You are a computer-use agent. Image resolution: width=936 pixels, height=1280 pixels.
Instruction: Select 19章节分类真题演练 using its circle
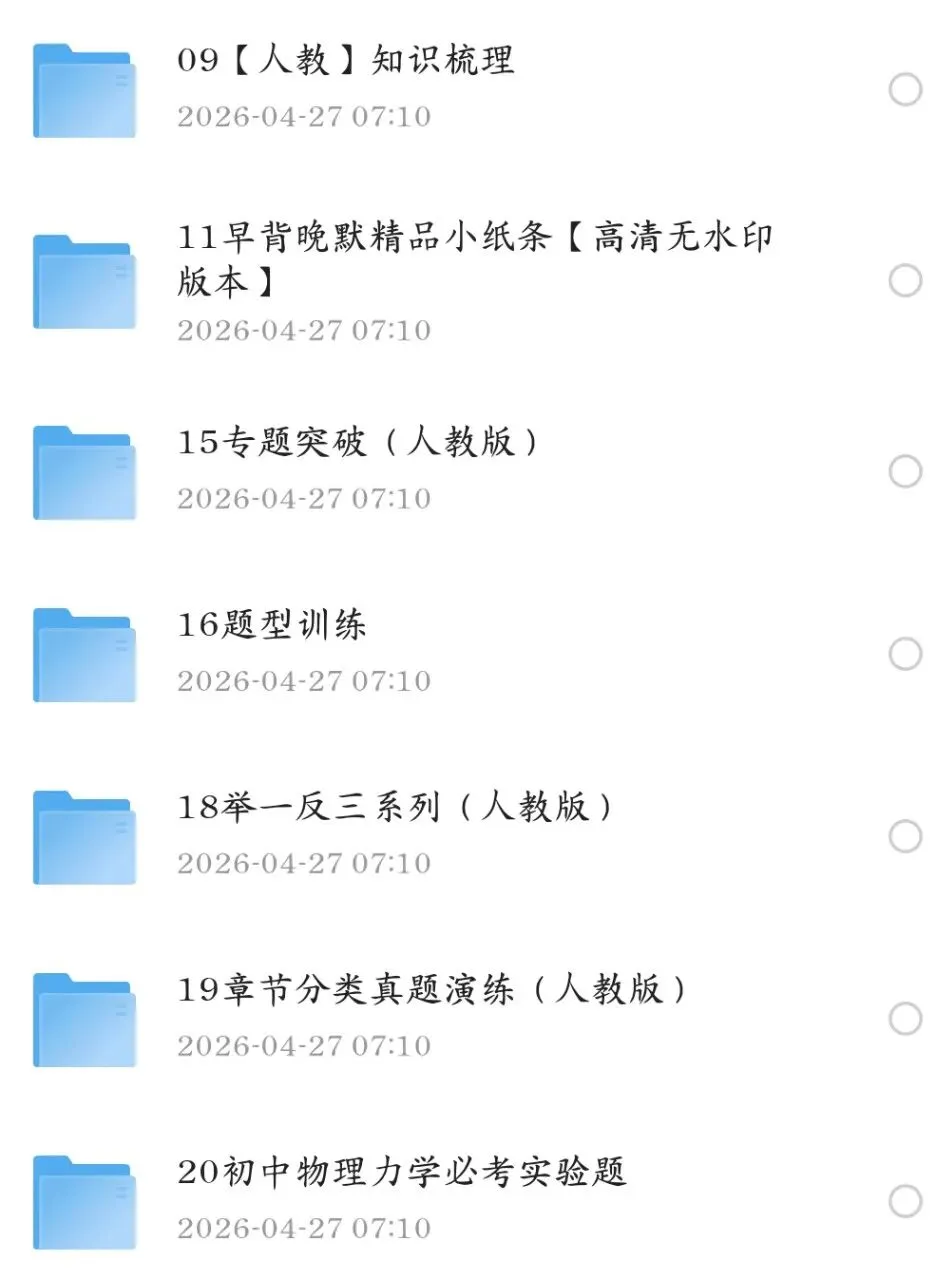click(906, 1019)
